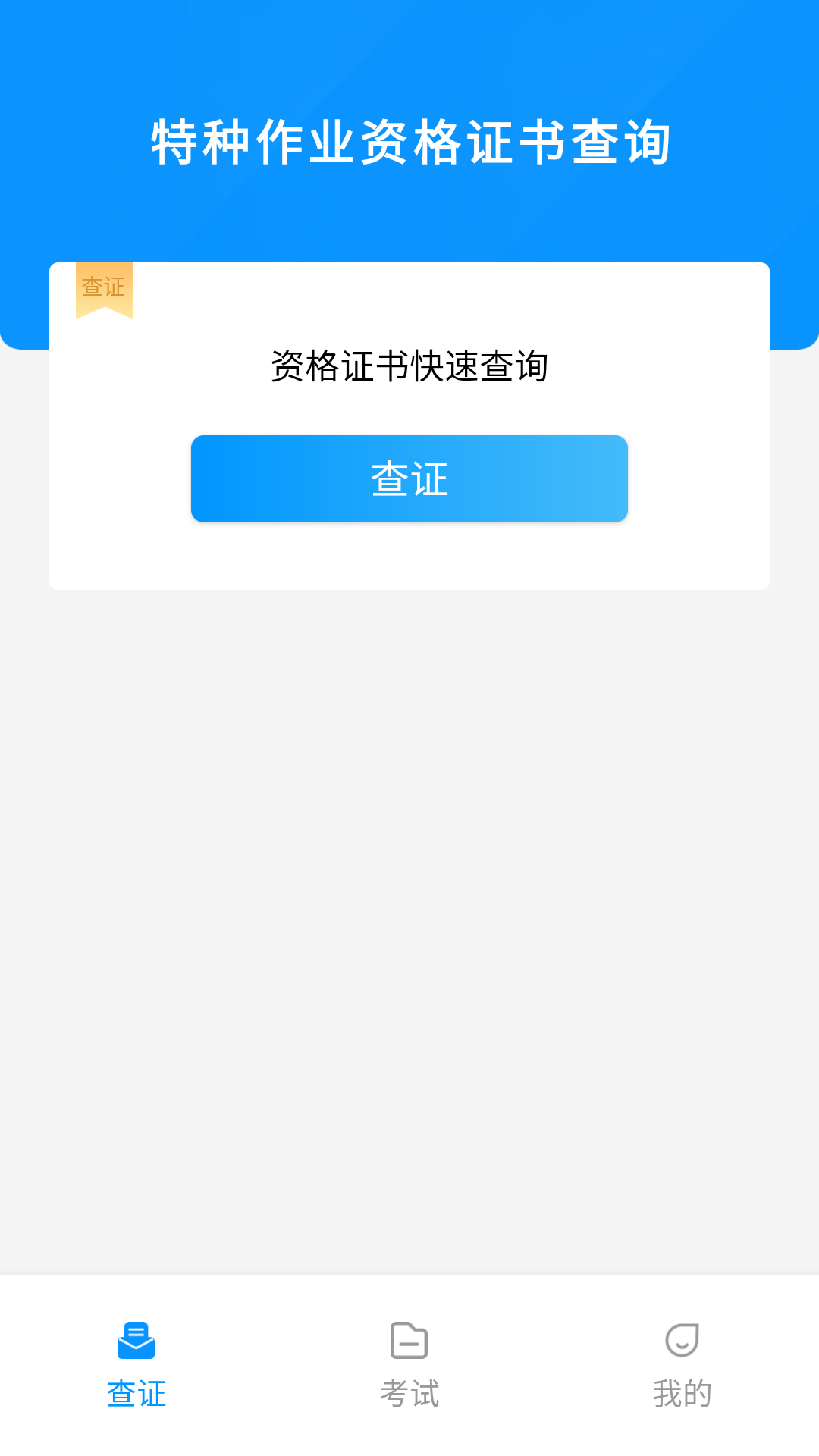Tap the 考试 label in navigation bar
The height and width of the screenshot is (1456, 819).
409,1394
